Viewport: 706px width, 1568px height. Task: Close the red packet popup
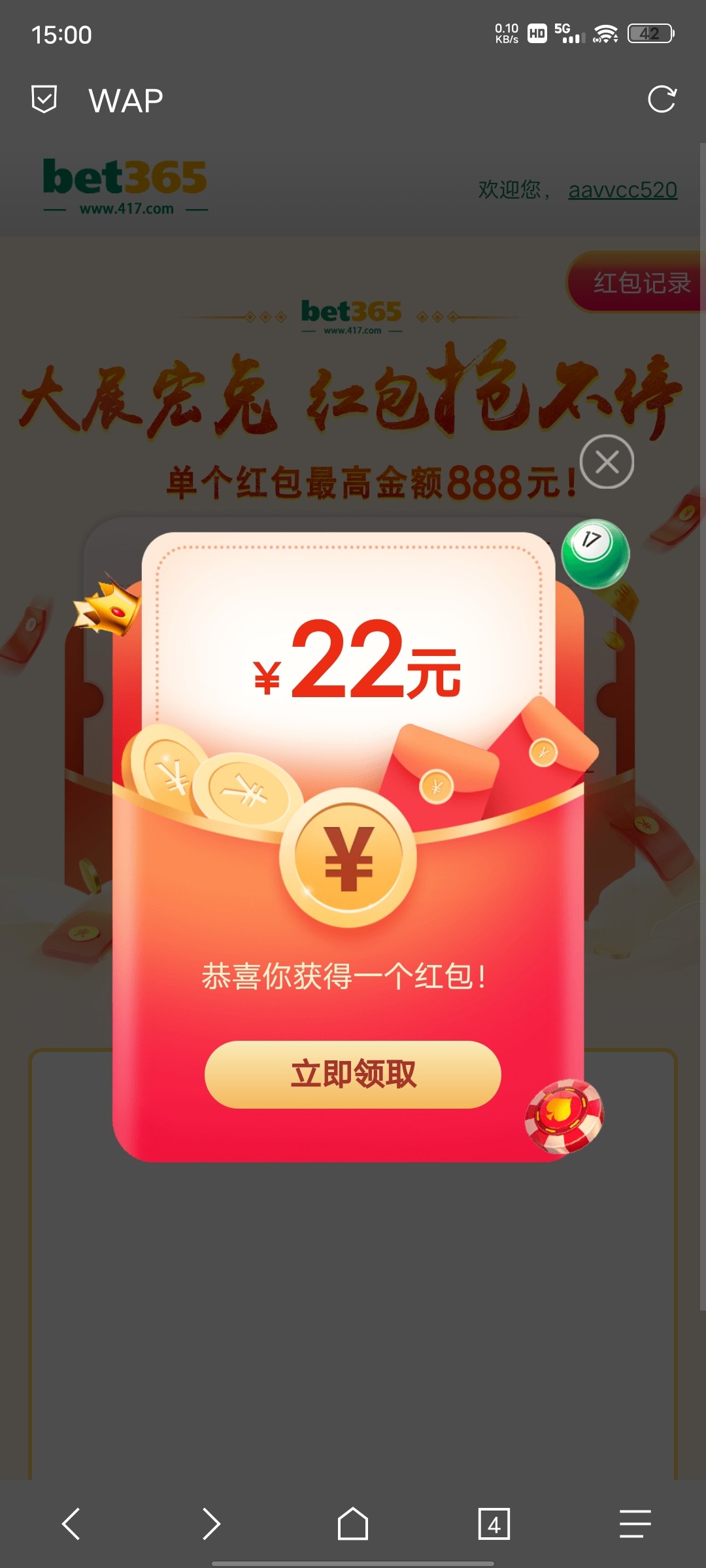tap(607, 462)
